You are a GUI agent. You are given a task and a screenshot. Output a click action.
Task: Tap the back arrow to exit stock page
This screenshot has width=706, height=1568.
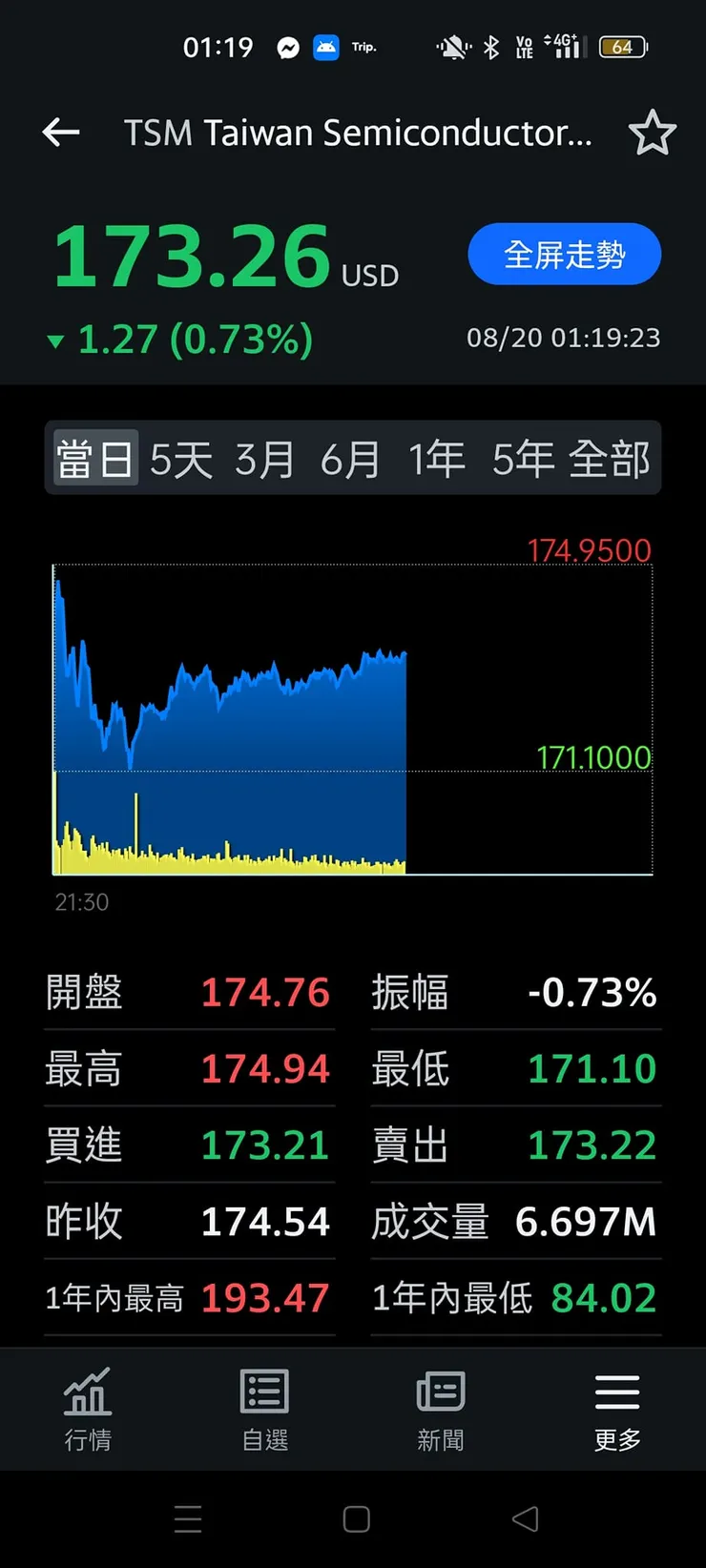[x=60, y=133]
